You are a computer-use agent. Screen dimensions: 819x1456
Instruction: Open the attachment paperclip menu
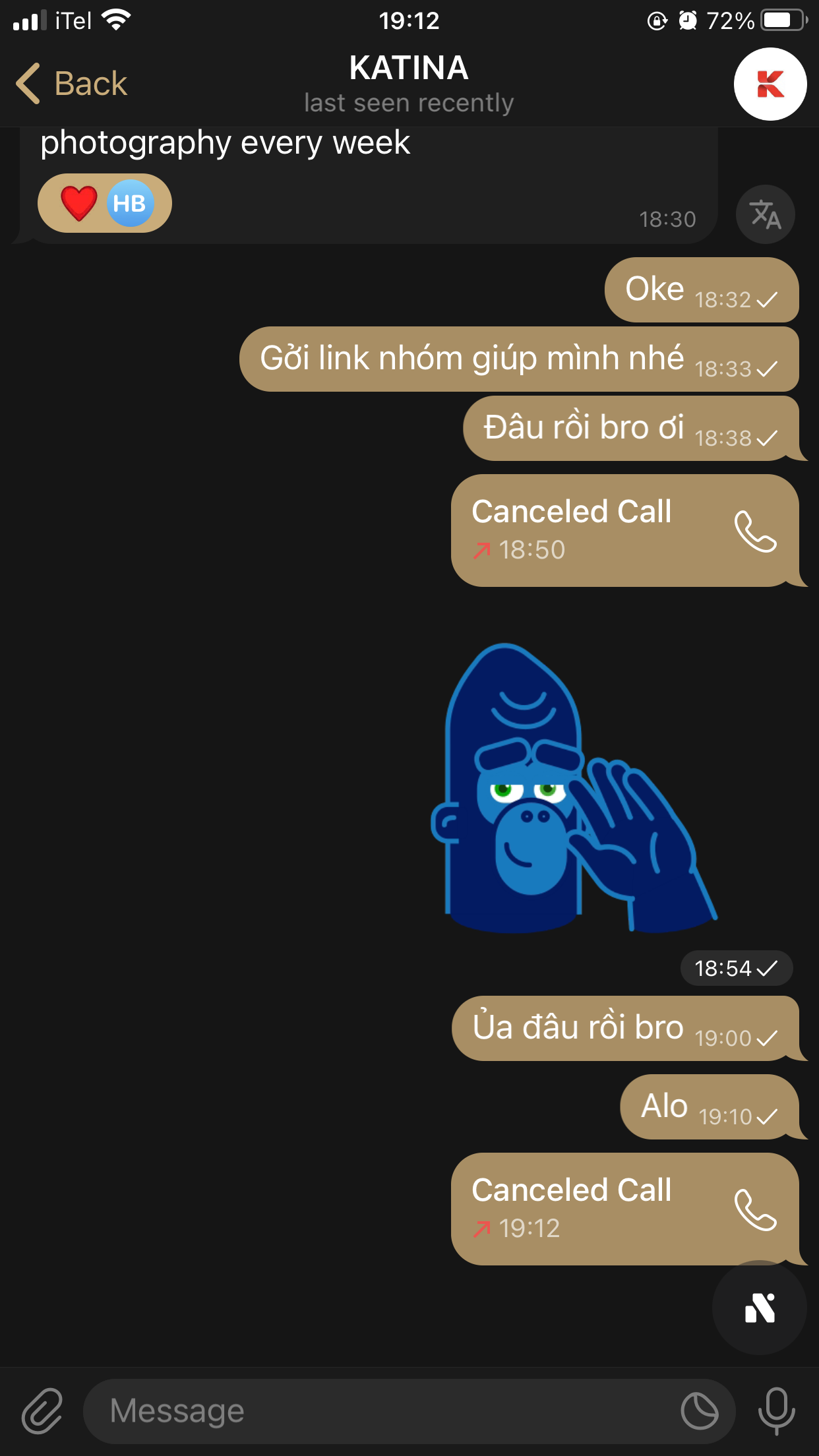pyautogui.click(x=42, y=1410)
